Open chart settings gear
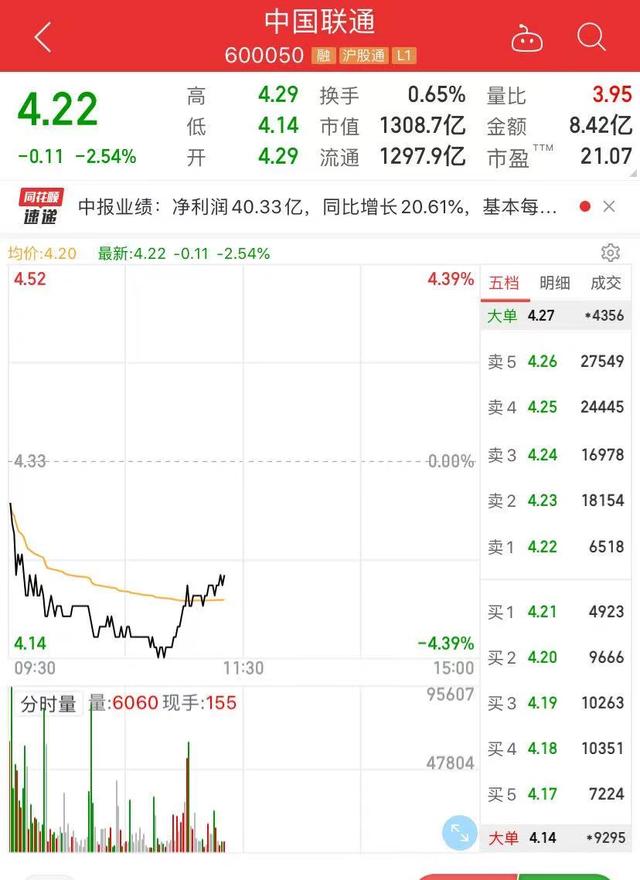This screenshot has width=640, height=880. tap(610, 252)
